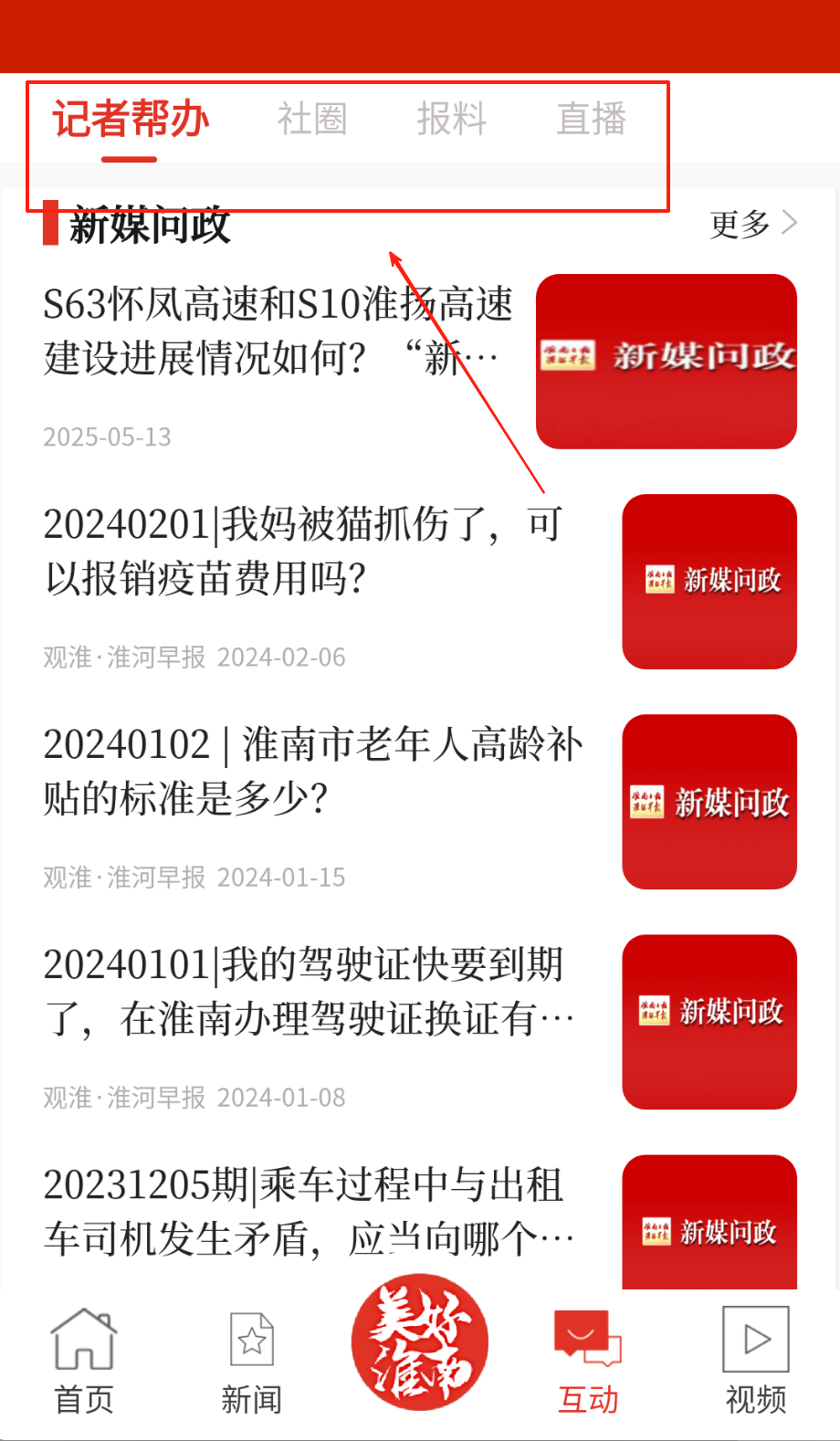Image resolution: width=840 pixels, height=1441 pixels.
Task: Select the 互动 tab
Action: (x=588, y=1361)
